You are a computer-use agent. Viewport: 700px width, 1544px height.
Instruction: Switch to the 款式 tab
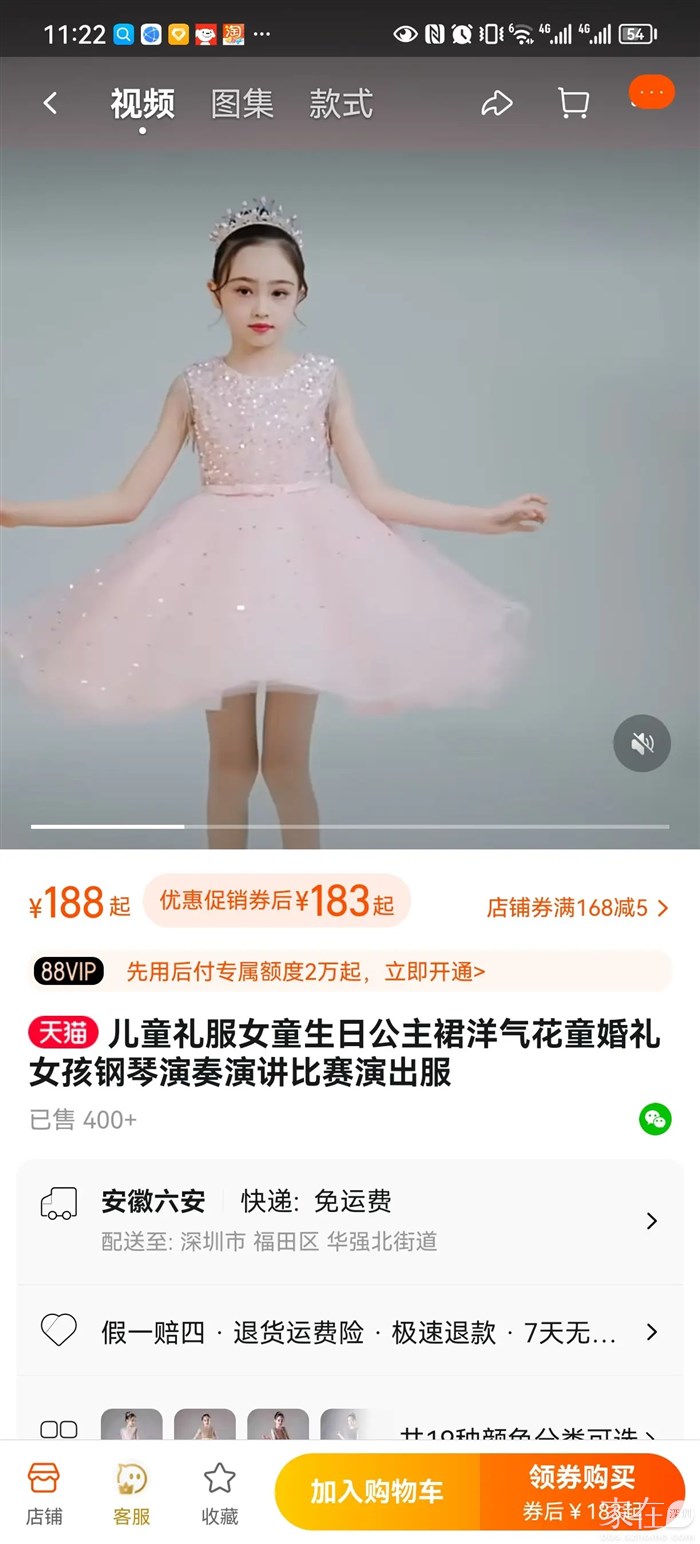click(340, 104)
